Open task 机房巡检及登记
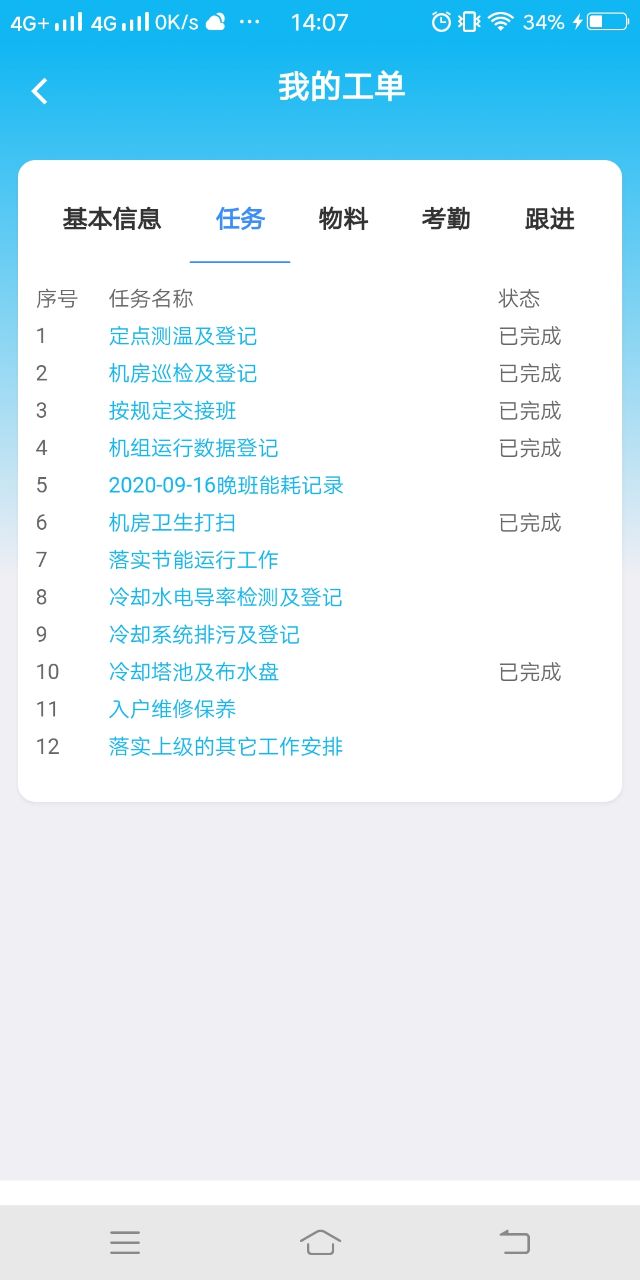 [183, 373]
